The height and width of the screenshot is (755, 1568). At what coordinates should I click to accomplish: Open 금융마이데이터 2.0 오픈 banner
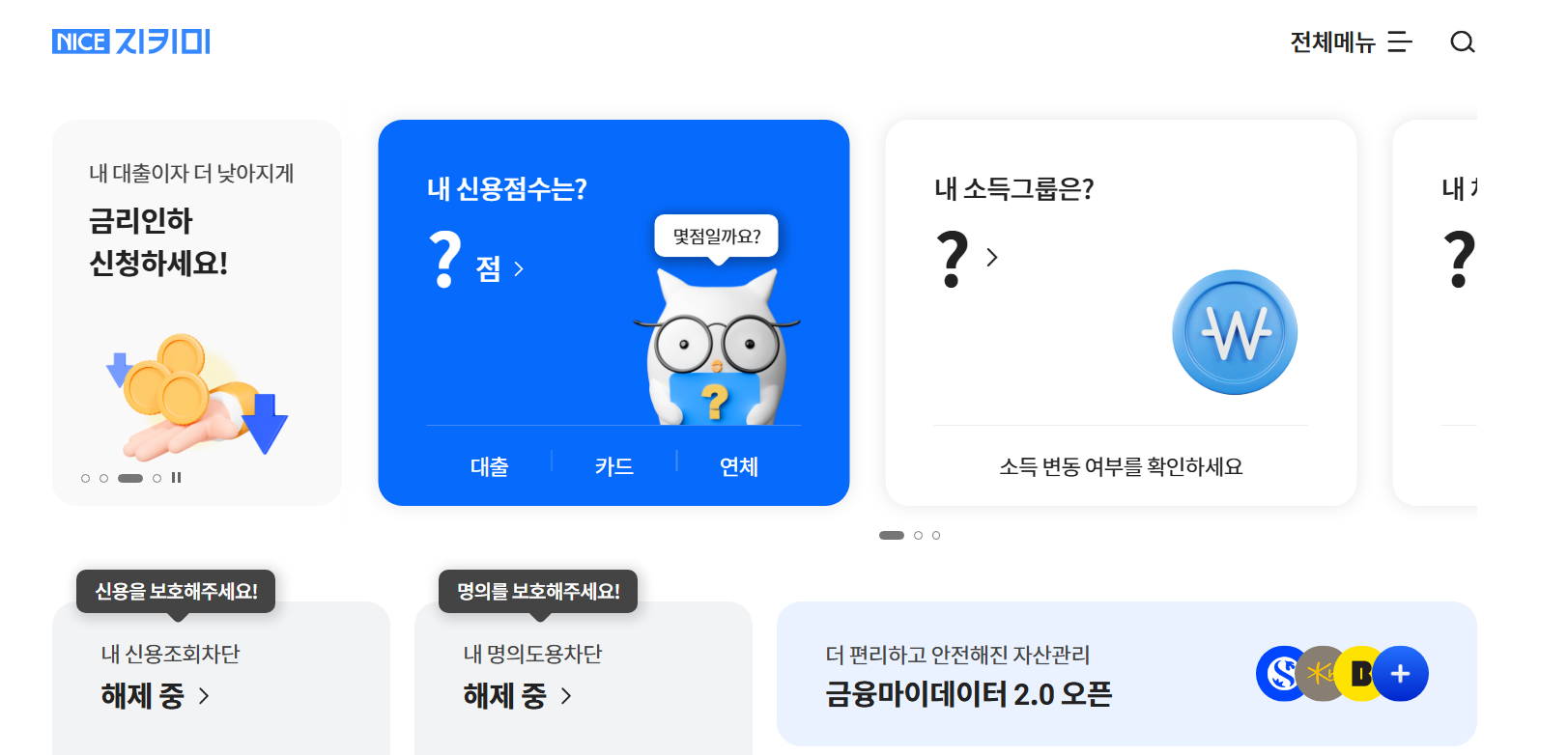click(968, 693)
